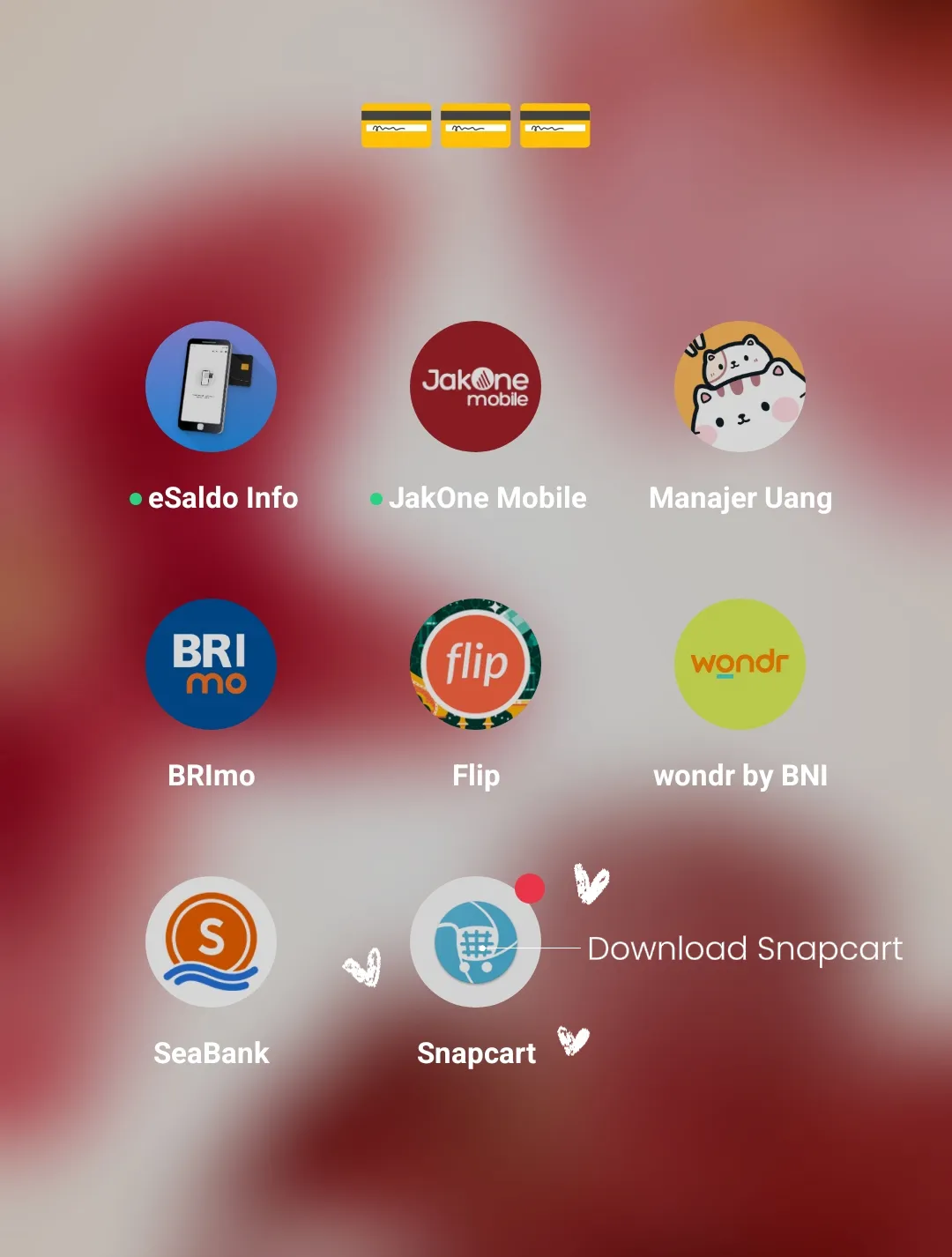Tap the credit card emoji folder title

(475, 125)
